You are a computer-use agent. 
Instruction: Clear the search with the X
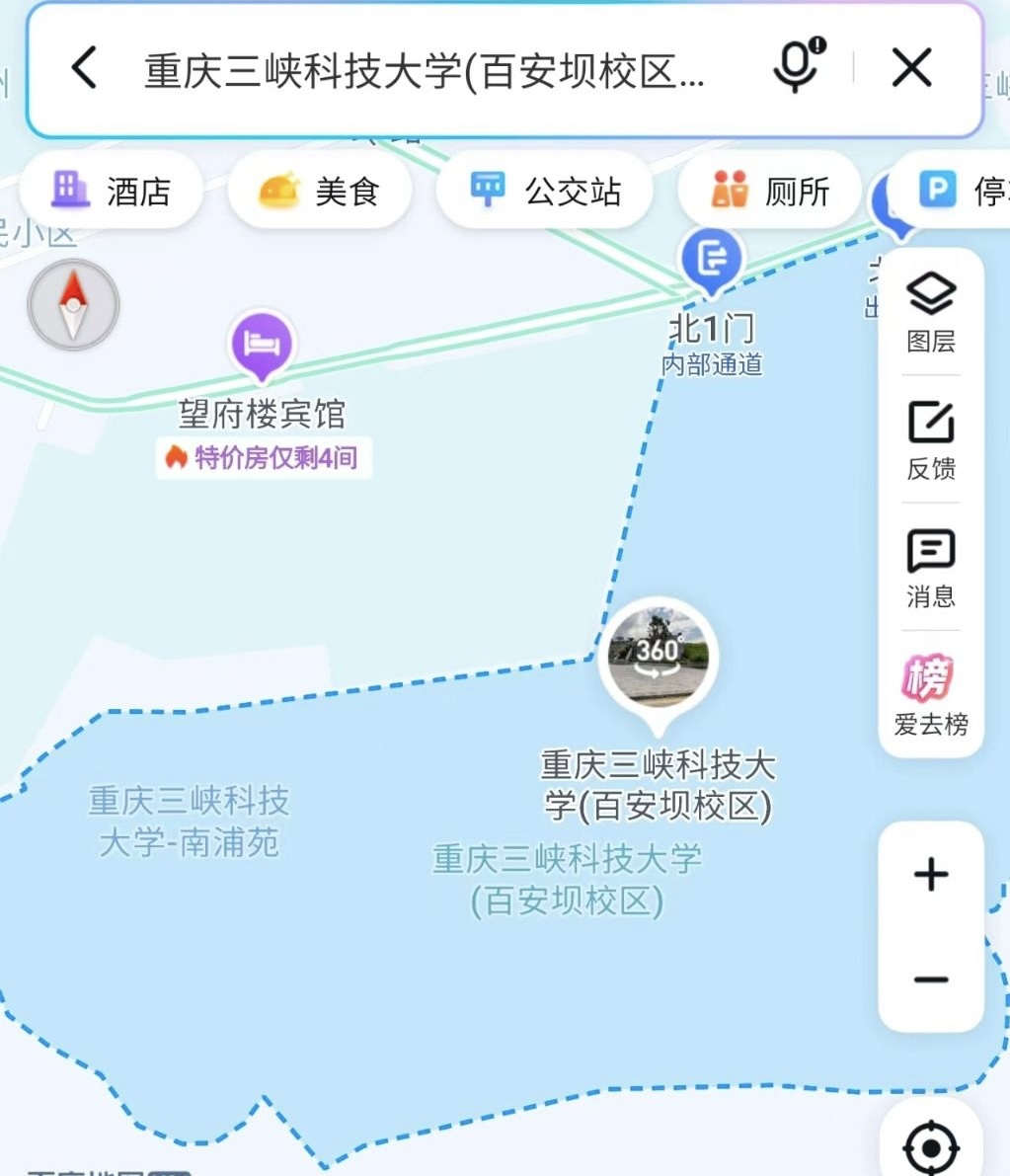(911, 68)
